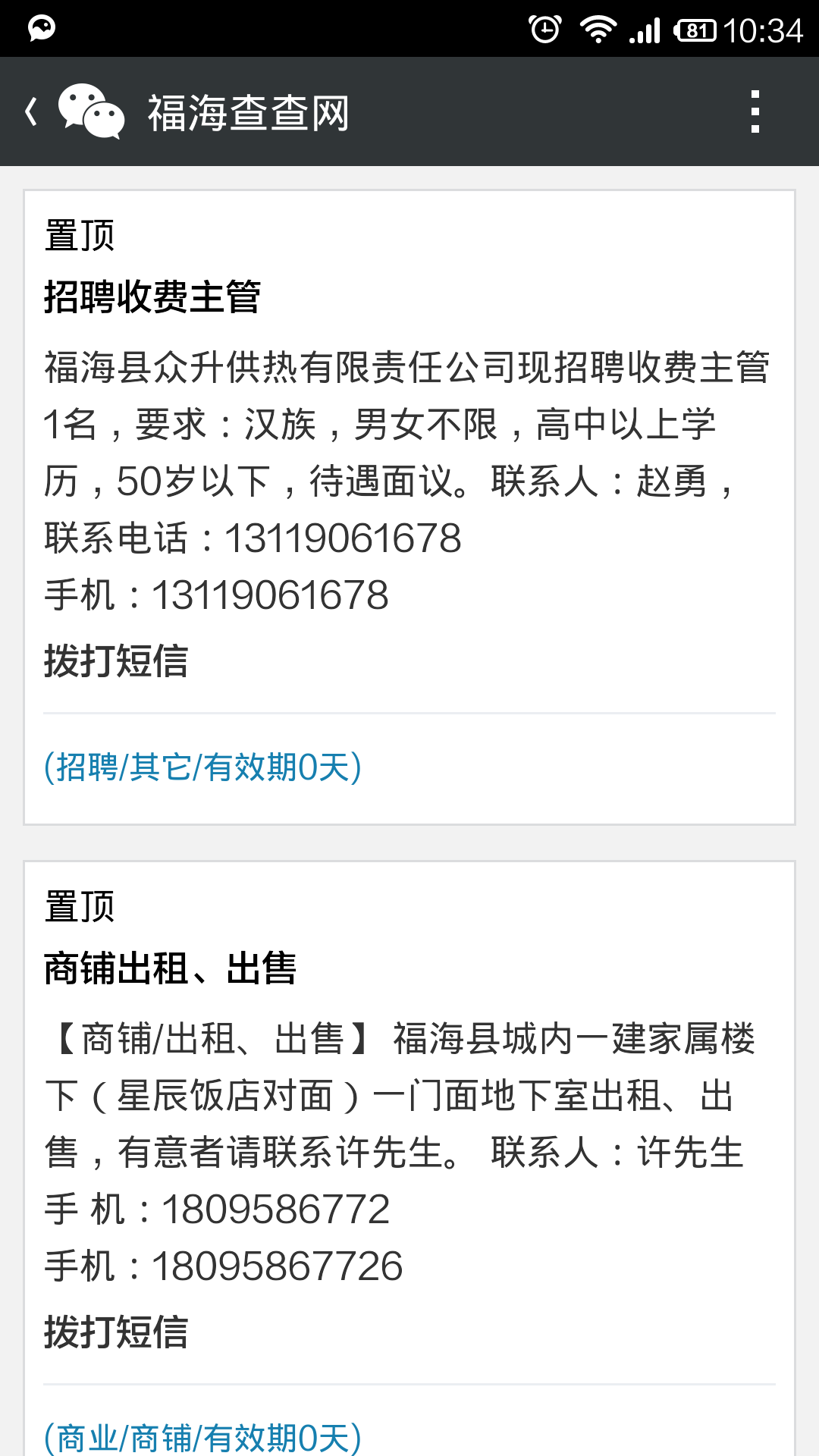The width and height of the screenshot is (819, 1456).
Task: Open 拨打短信 under 招聘收费主管 listing
Action: coord(115,661)
